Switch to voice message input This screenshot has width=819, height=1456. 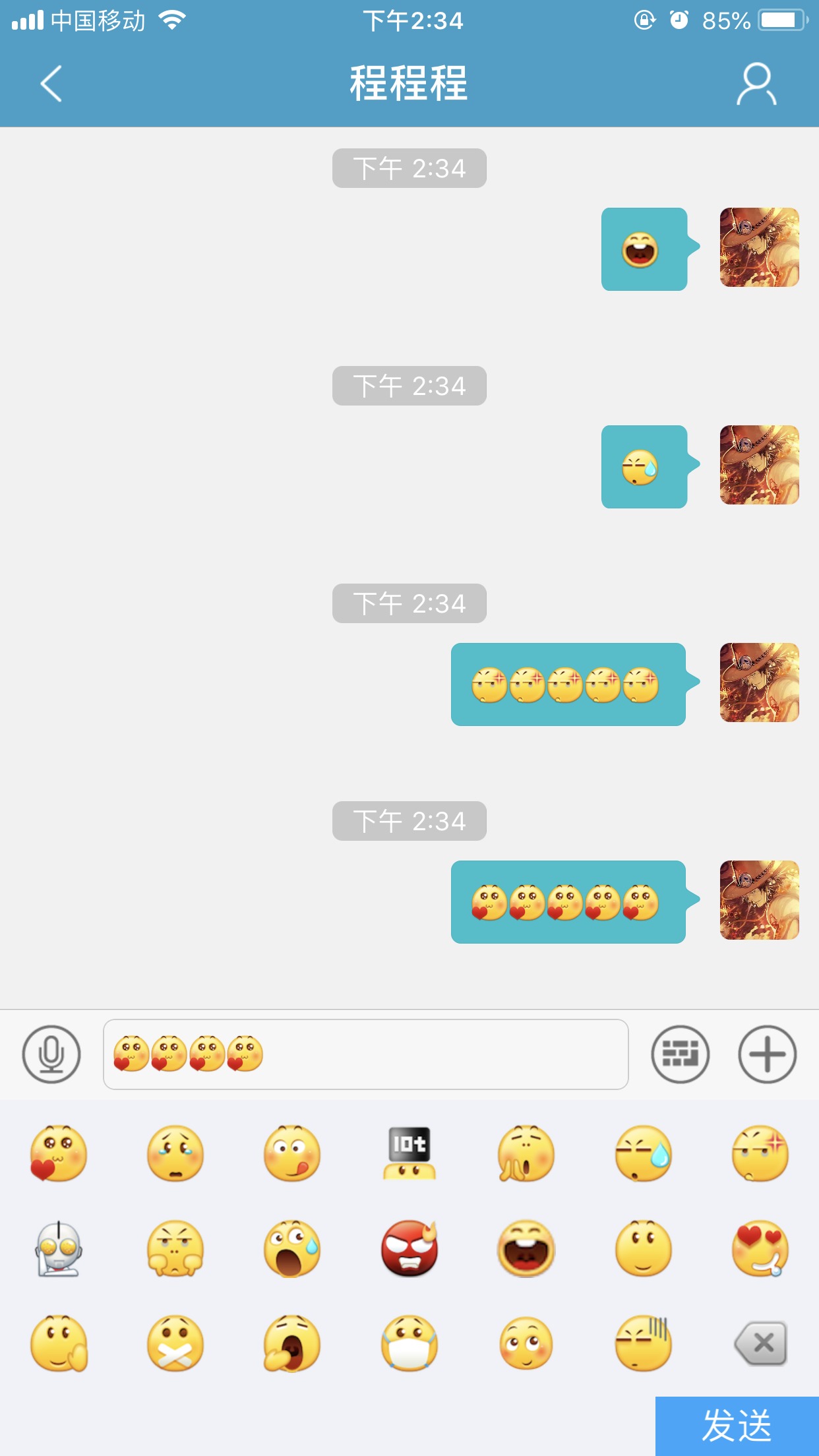point(51,1054)
